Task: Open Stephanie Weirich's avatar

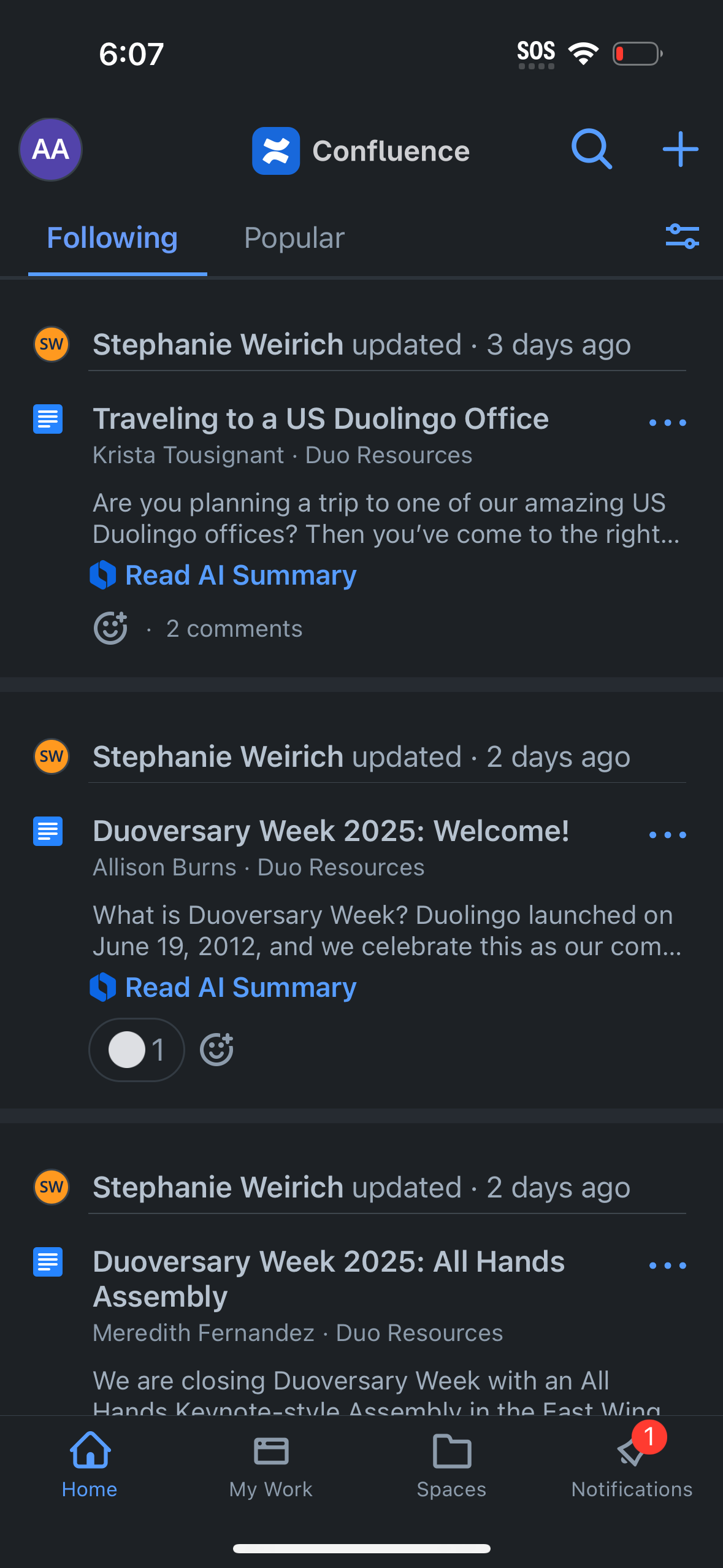Action: tap(51, 344)
